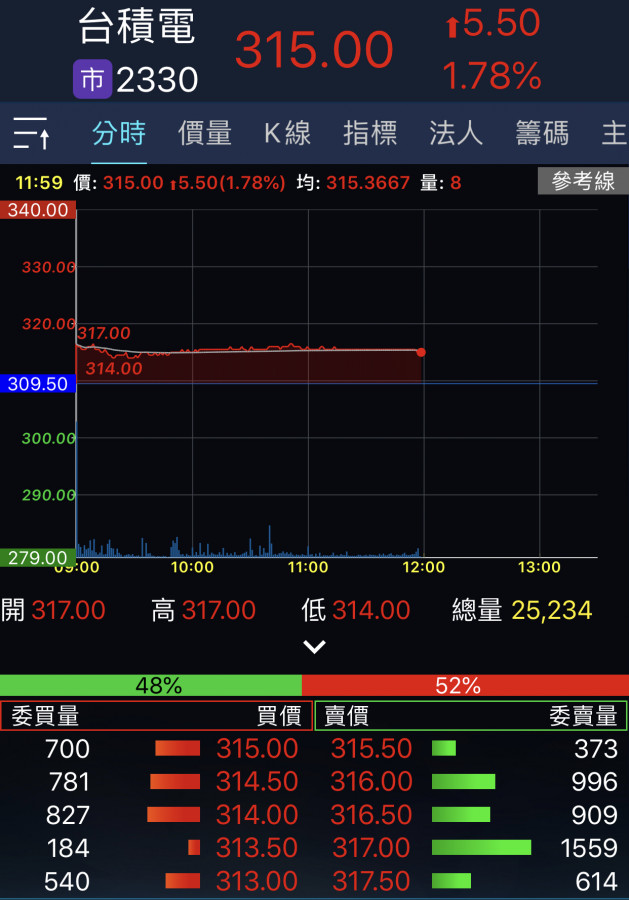Switch to the 分時 tab

click(x=119, y=133)
